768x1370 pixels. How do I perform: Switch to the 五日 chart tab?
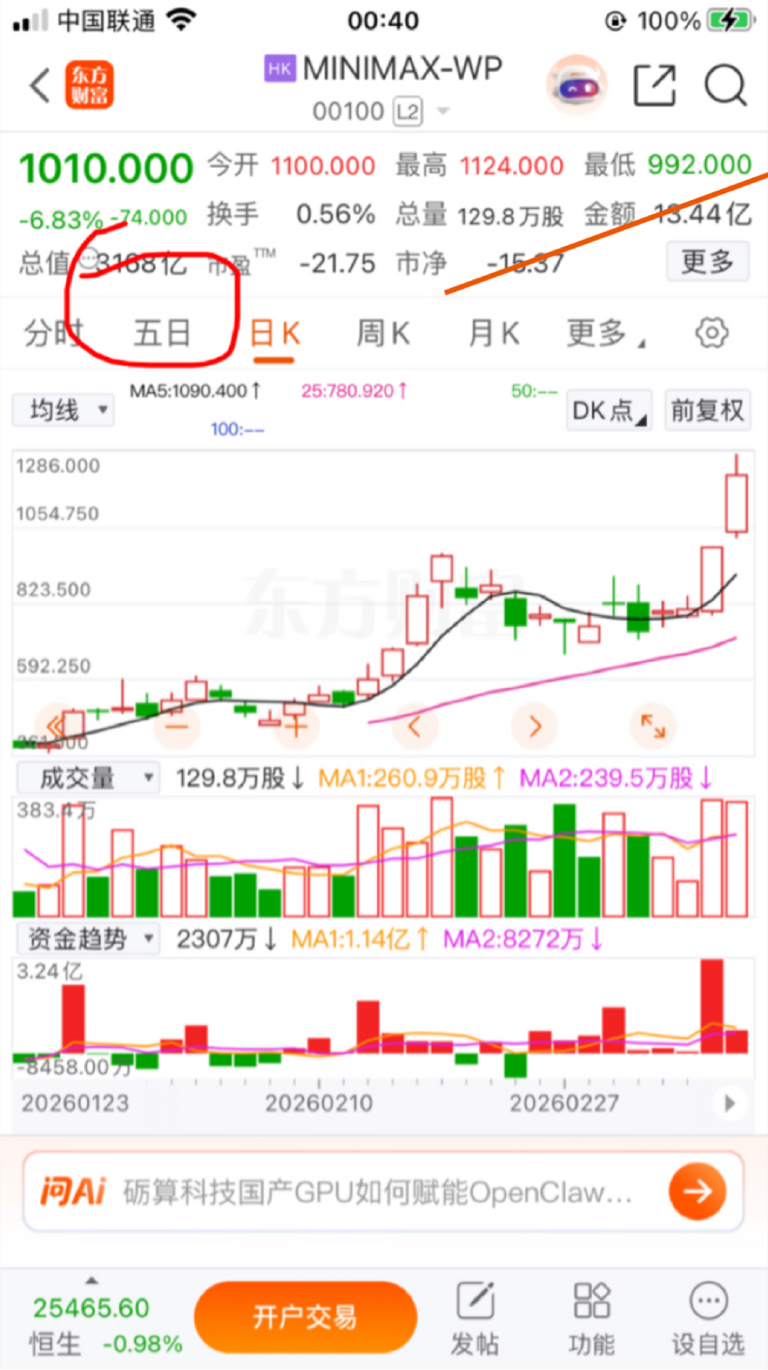[x=161, y=333]
